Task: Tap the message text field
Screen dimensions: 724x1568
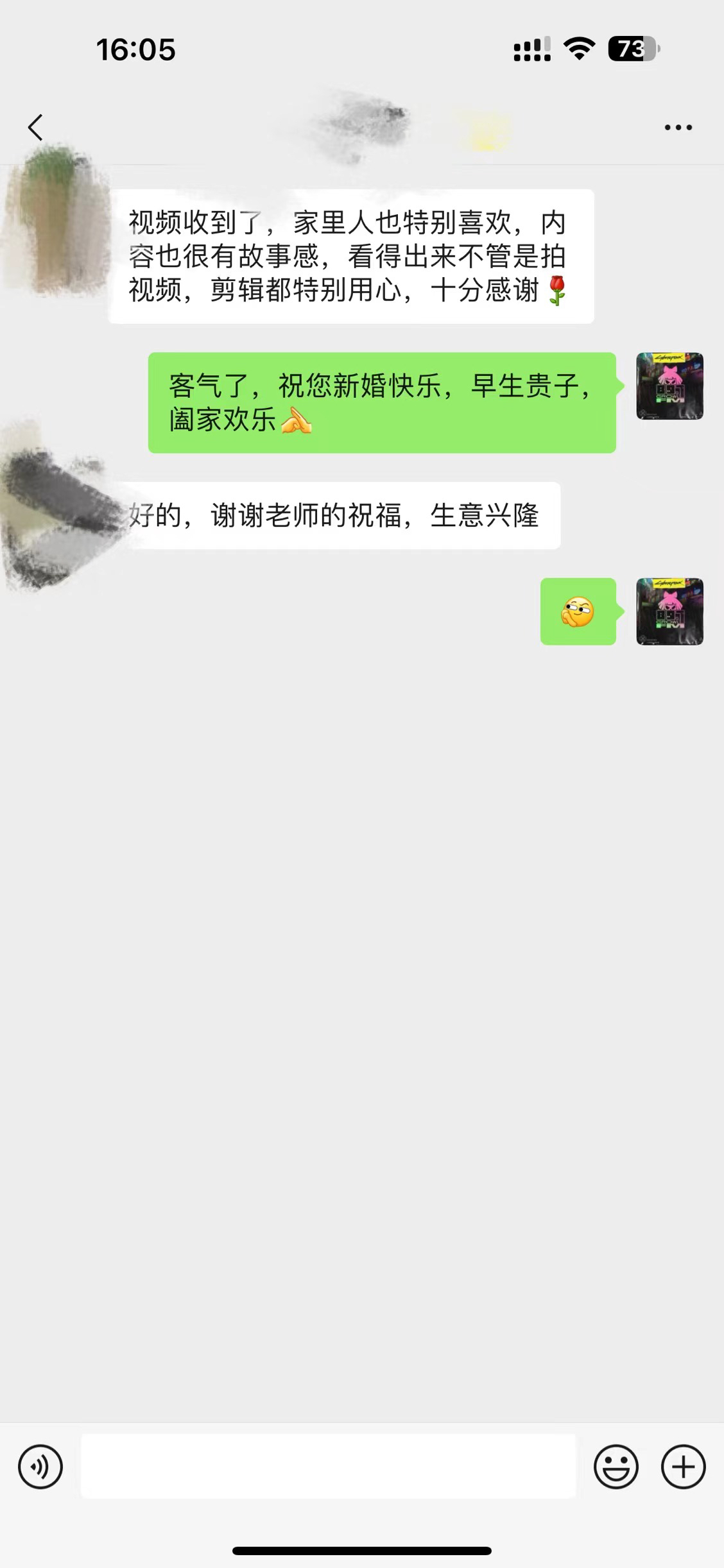Action: [x=328, y=1467]
